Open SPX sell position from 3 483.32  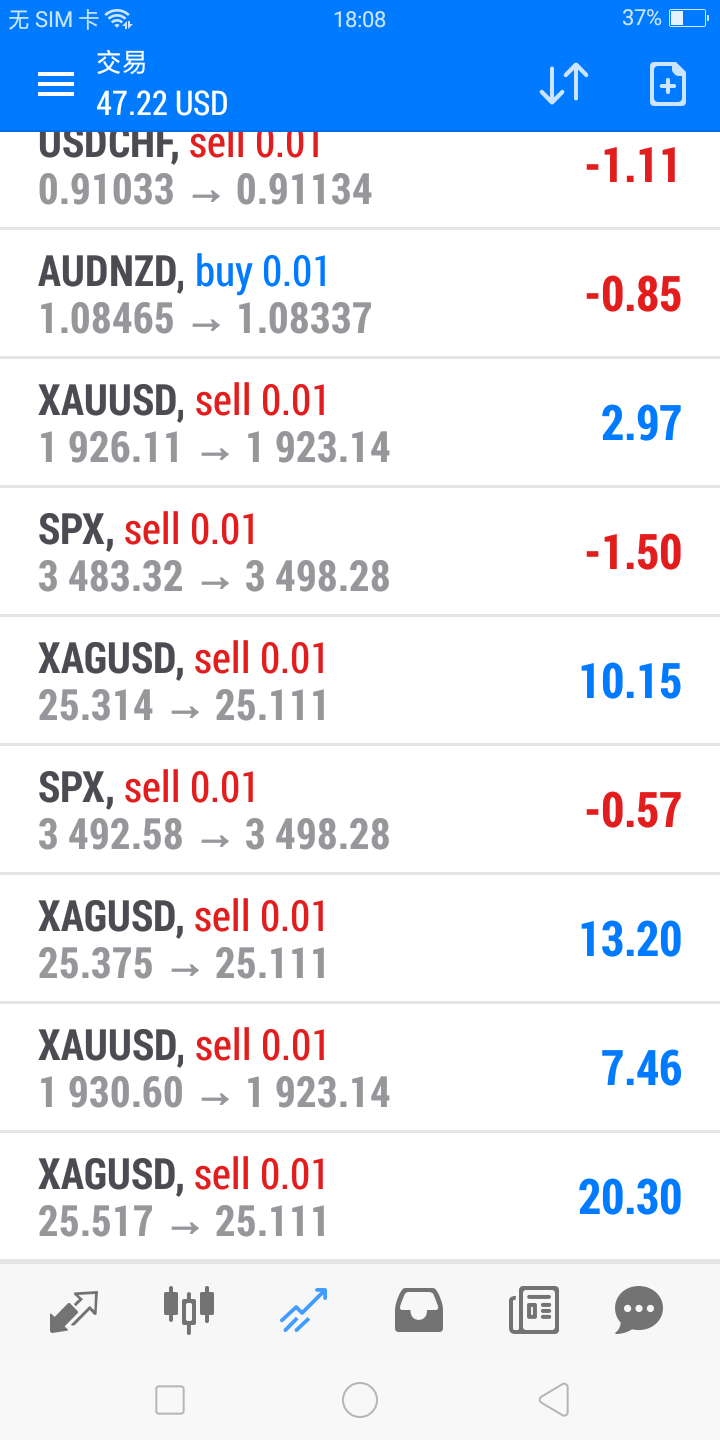point(360,552)
